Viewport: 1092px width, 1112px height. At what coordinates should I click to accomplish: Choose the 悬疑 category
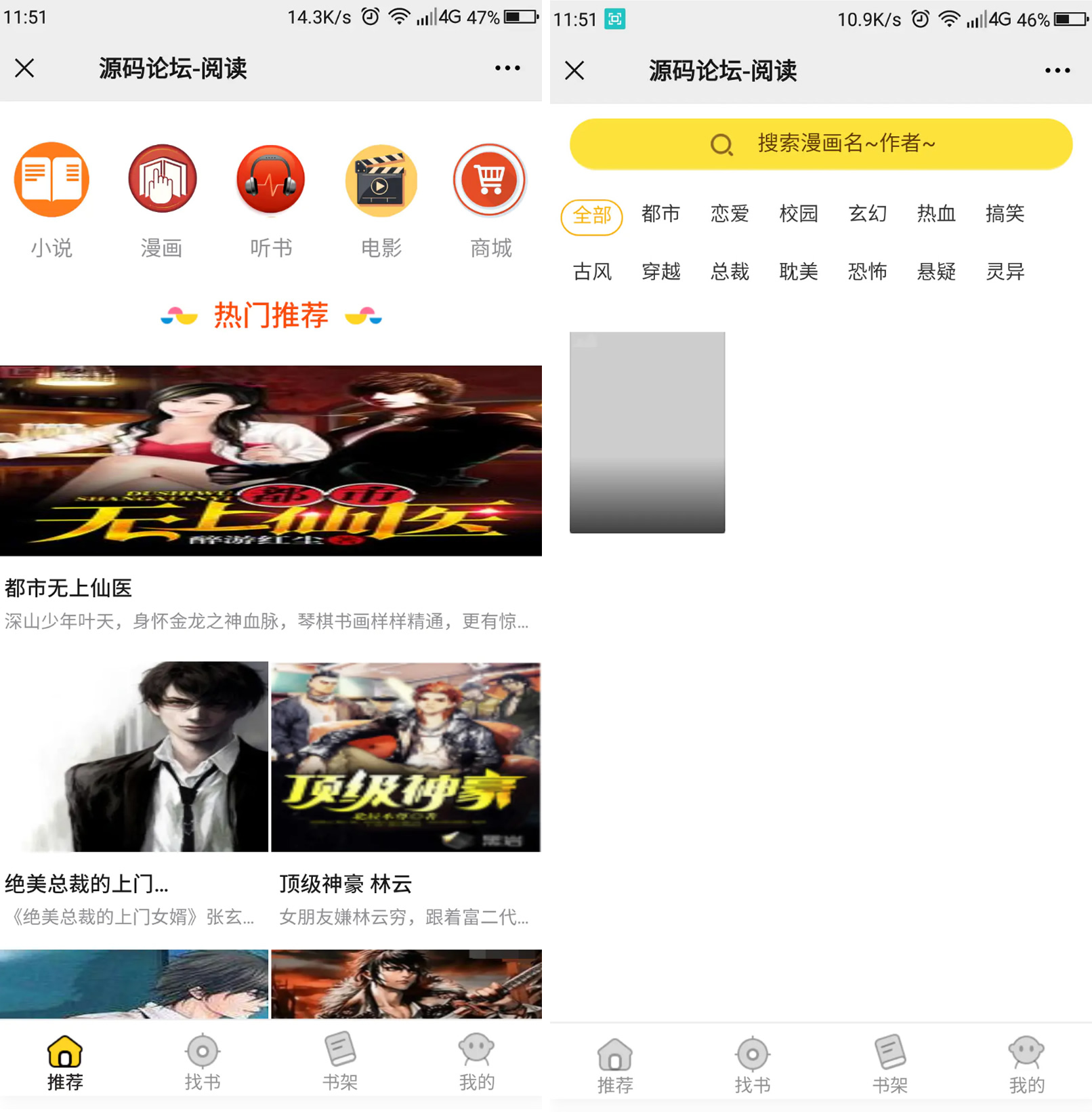coord(936,272)
